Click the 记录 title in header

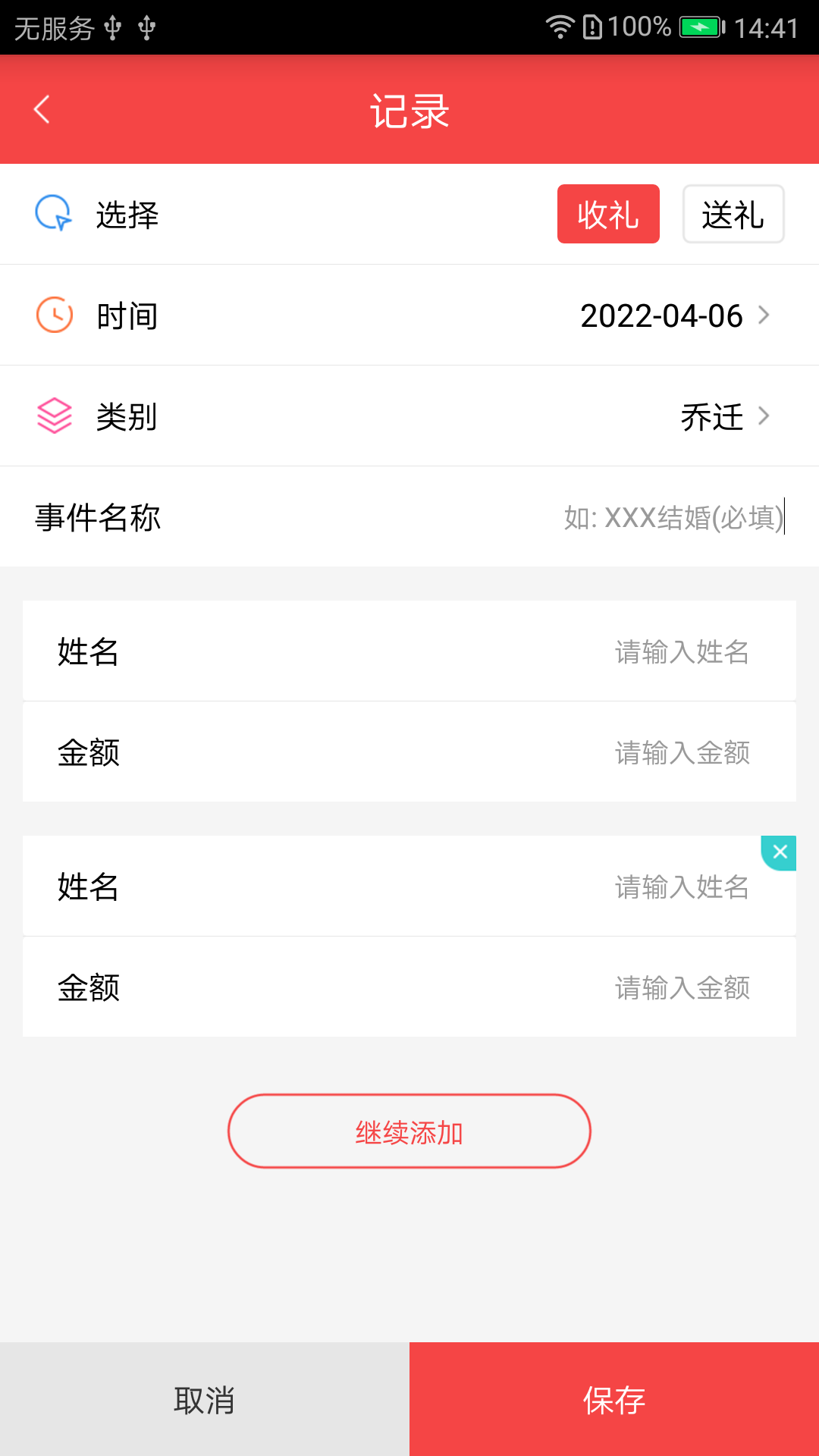tap(409, 111)
